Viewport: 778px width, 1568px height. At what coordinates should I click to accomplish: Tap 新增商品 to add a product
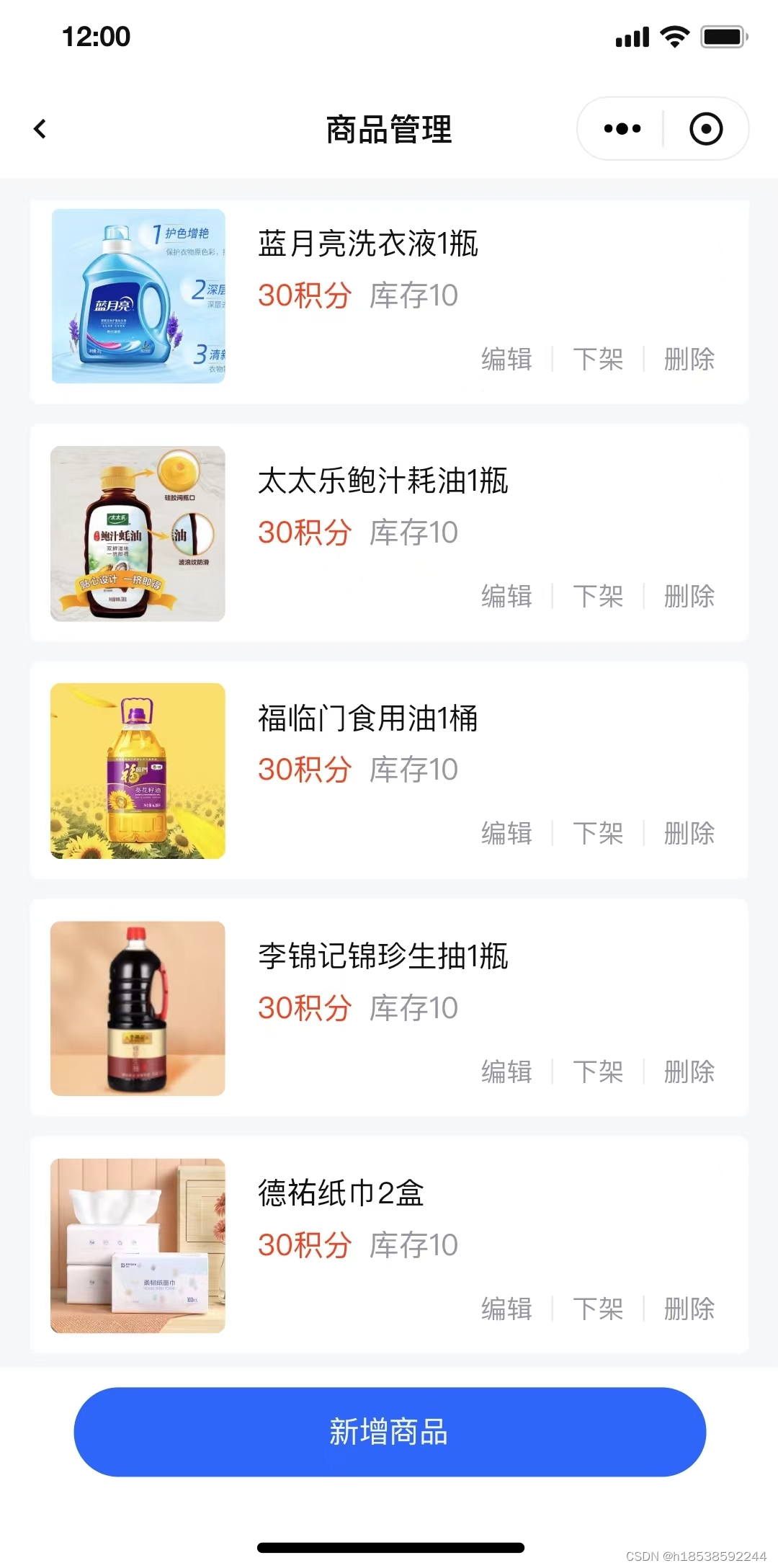pos(389,1431)
